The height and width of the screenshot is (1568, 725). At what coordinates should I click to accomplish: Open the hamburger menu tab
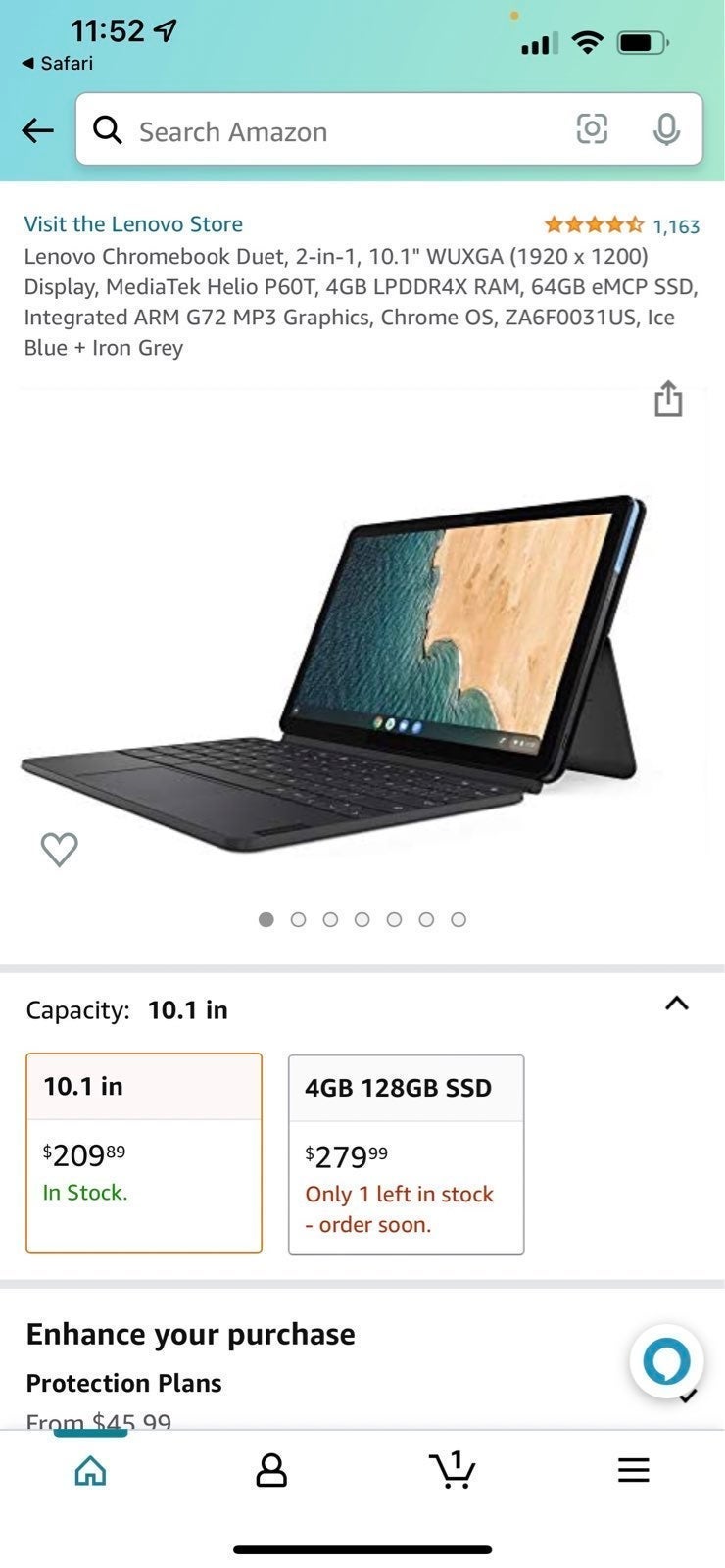pos(633,1469)
